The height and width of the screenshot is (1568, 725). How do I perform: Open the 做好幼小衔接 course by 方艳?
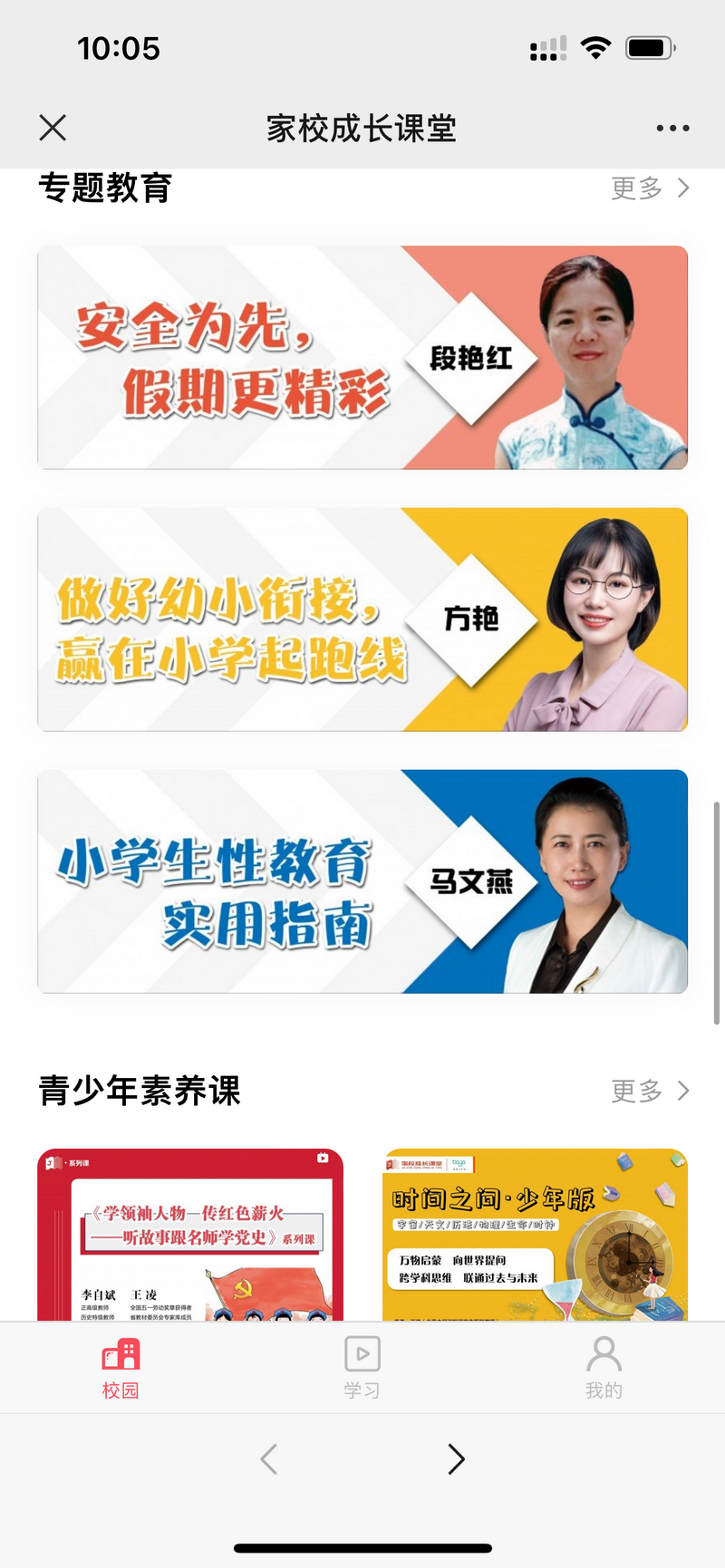pyautogui.click(x=362, y=619)
